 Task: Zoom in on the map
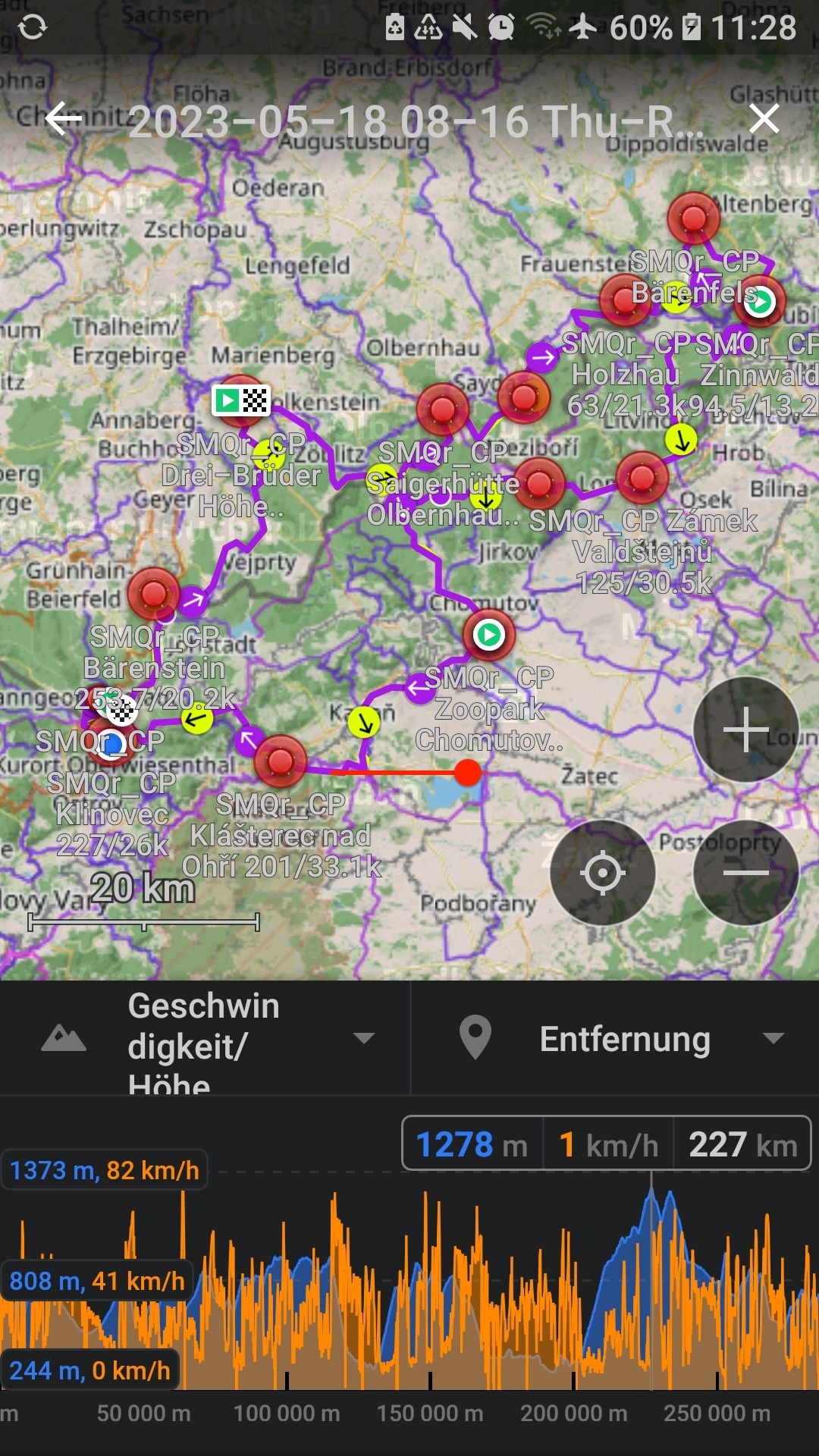pos(745,730)
